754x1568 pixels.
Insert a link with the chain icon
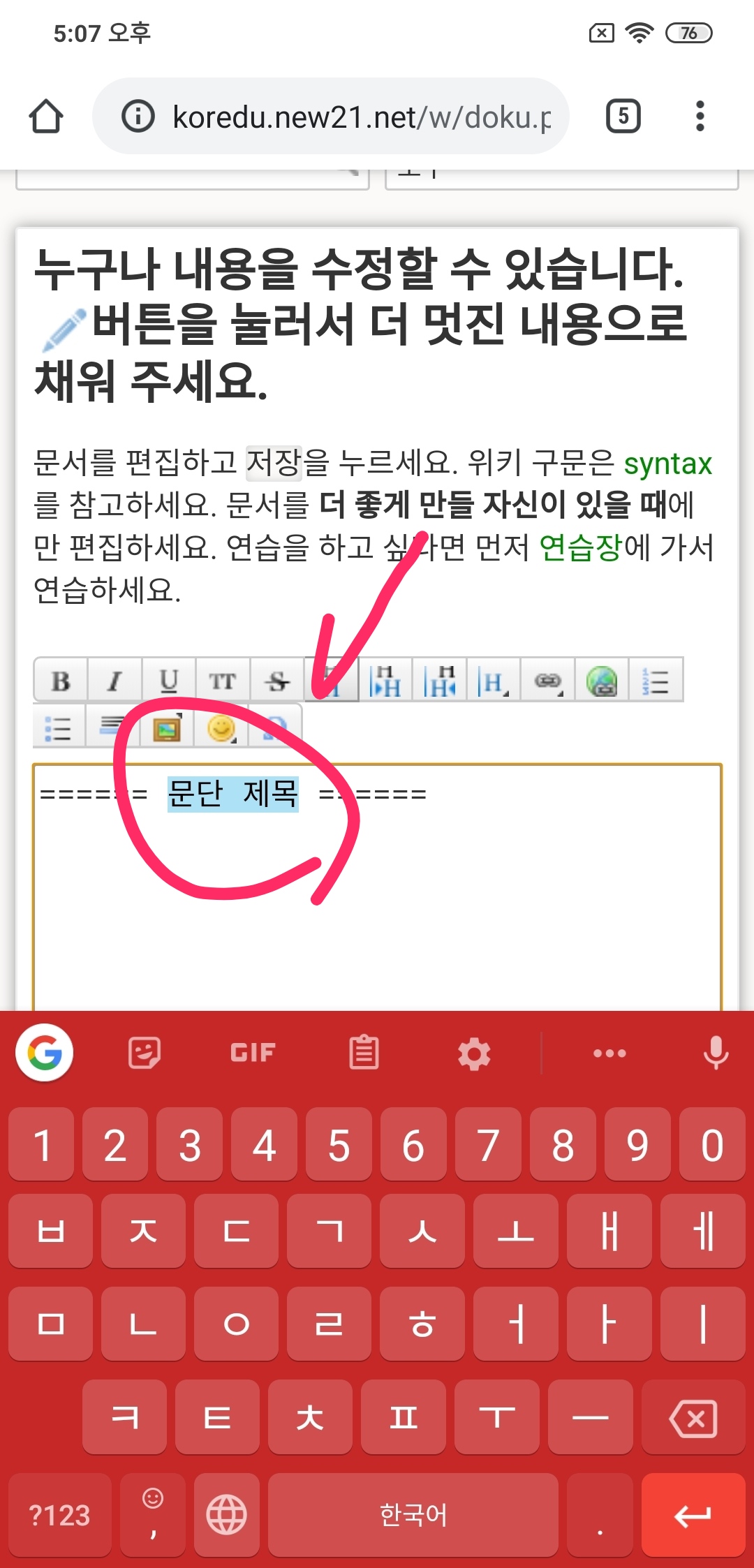[x=548, y=680]
